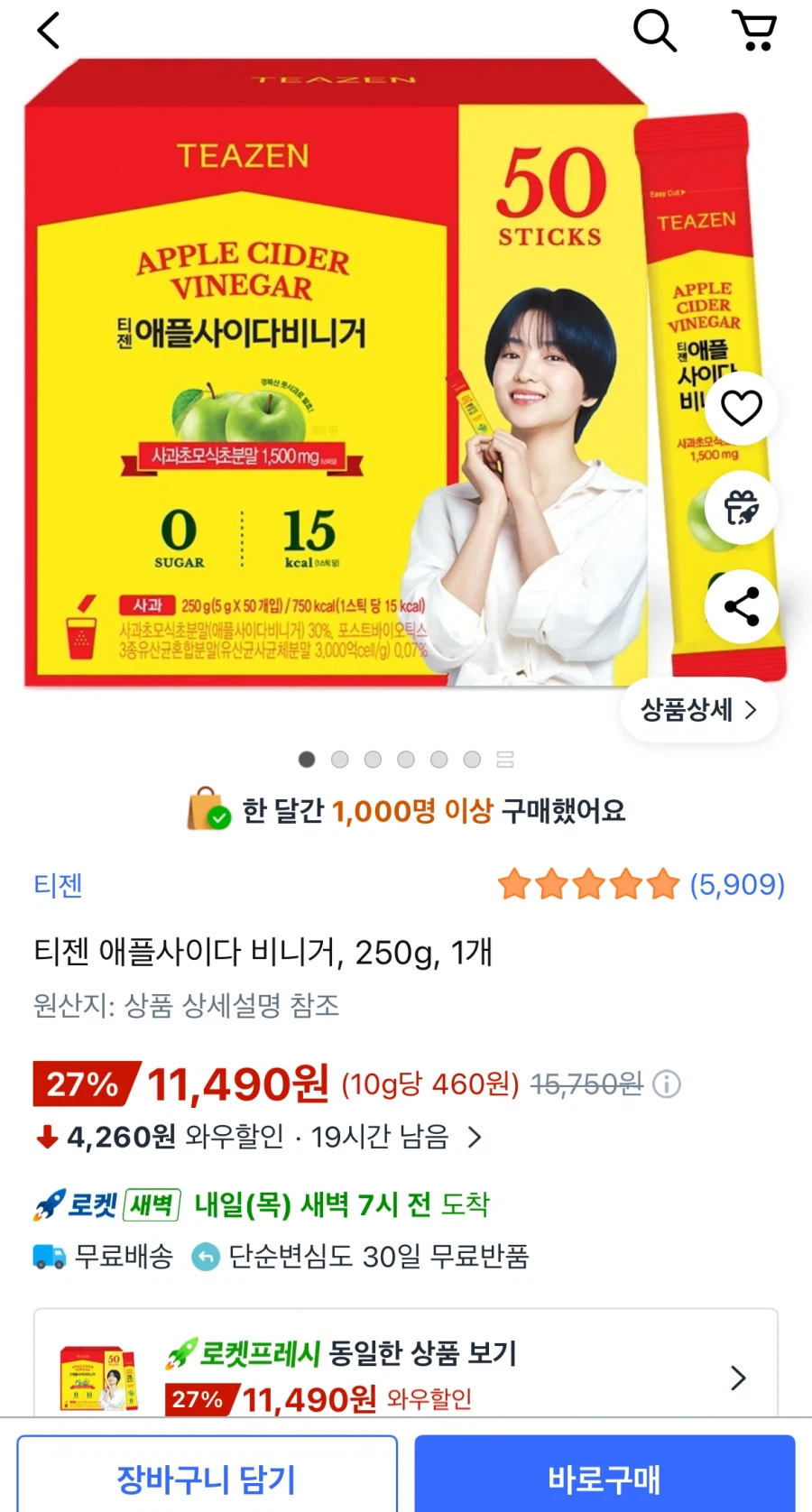Open the share icon on product image
812x1512 pixels.
point(741,608)
